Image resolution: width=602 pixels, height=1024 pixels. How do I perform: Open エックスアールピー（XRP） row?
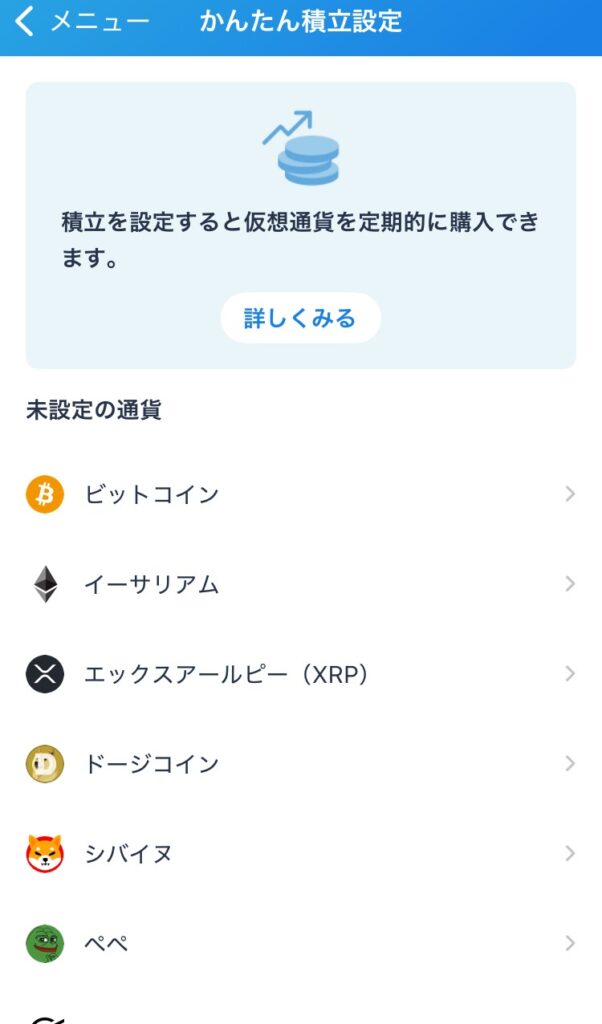pyautogui.click(x=300, y=674)
